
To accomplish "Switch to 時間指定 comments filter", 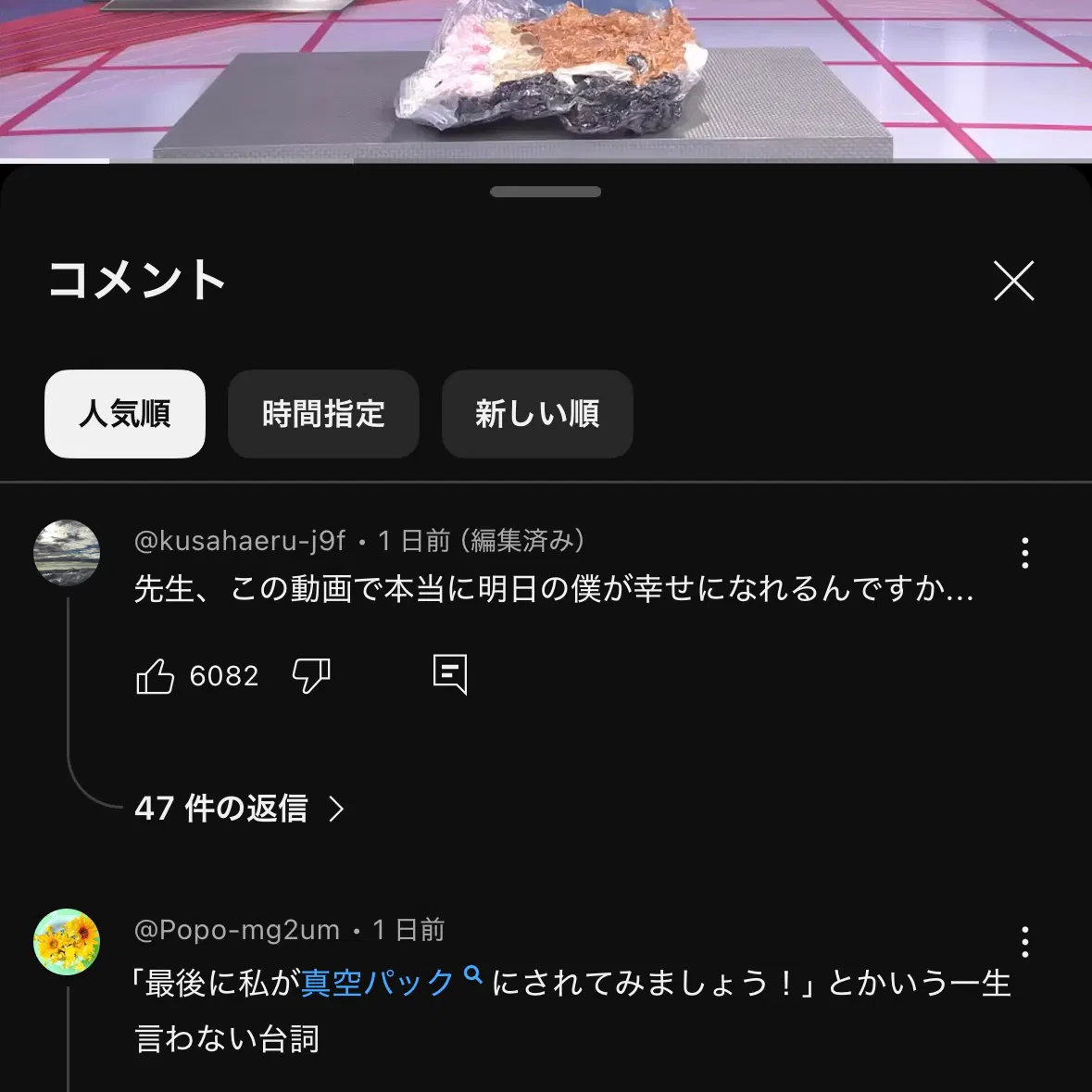I will point(323,414).
